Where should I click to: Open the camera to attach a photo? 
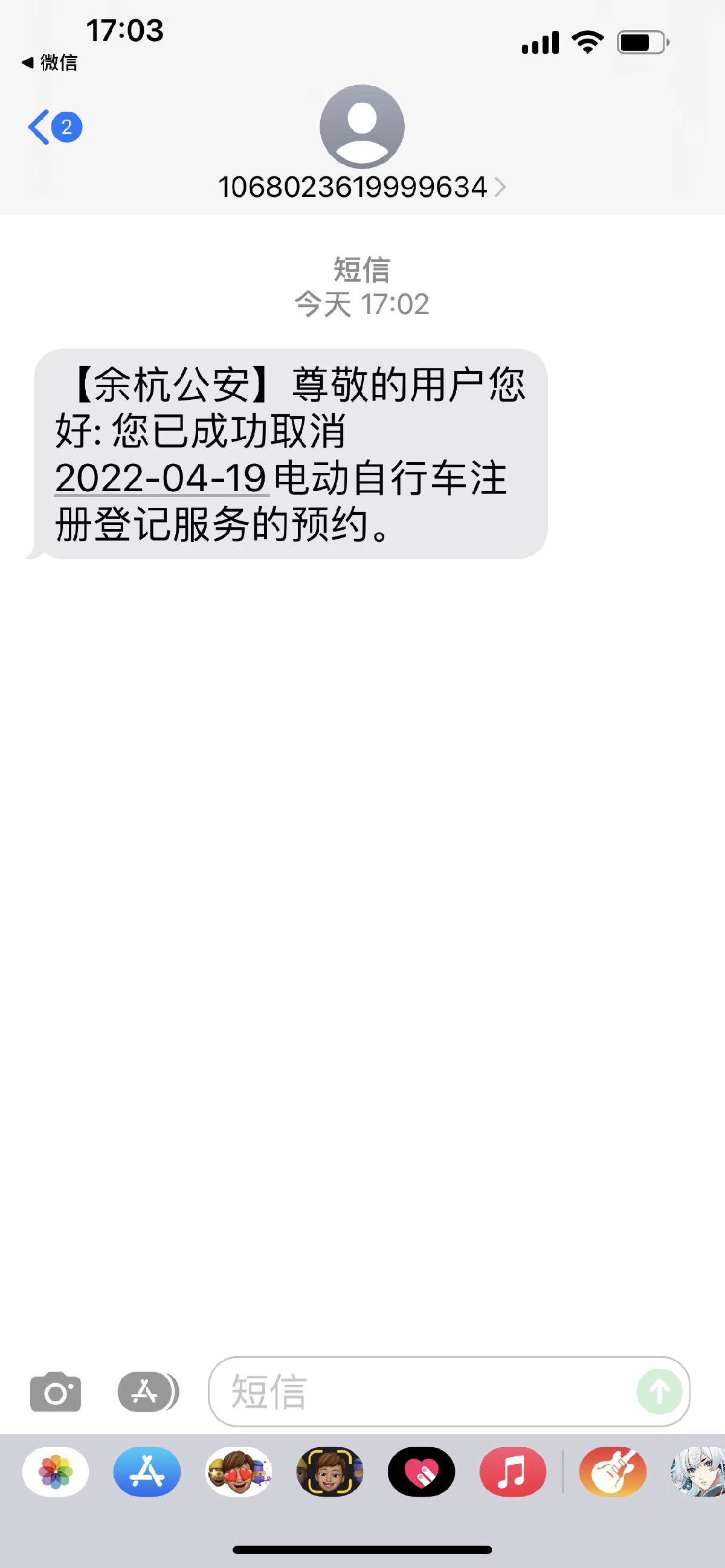(x=56, y=1392)
